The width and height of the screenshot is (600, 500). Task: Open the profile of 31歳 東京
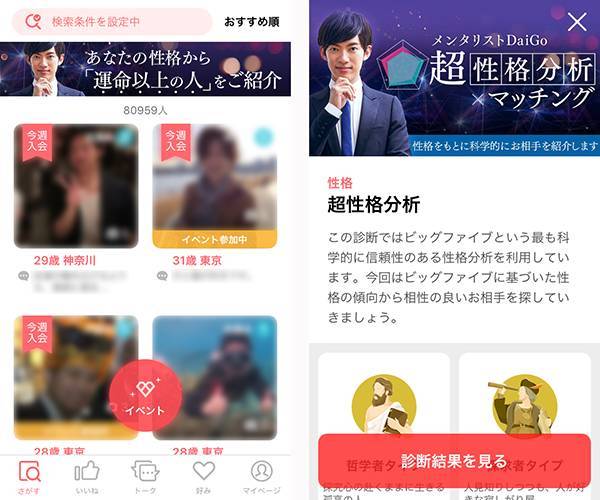pyautogui.click(x=214, y=186)
